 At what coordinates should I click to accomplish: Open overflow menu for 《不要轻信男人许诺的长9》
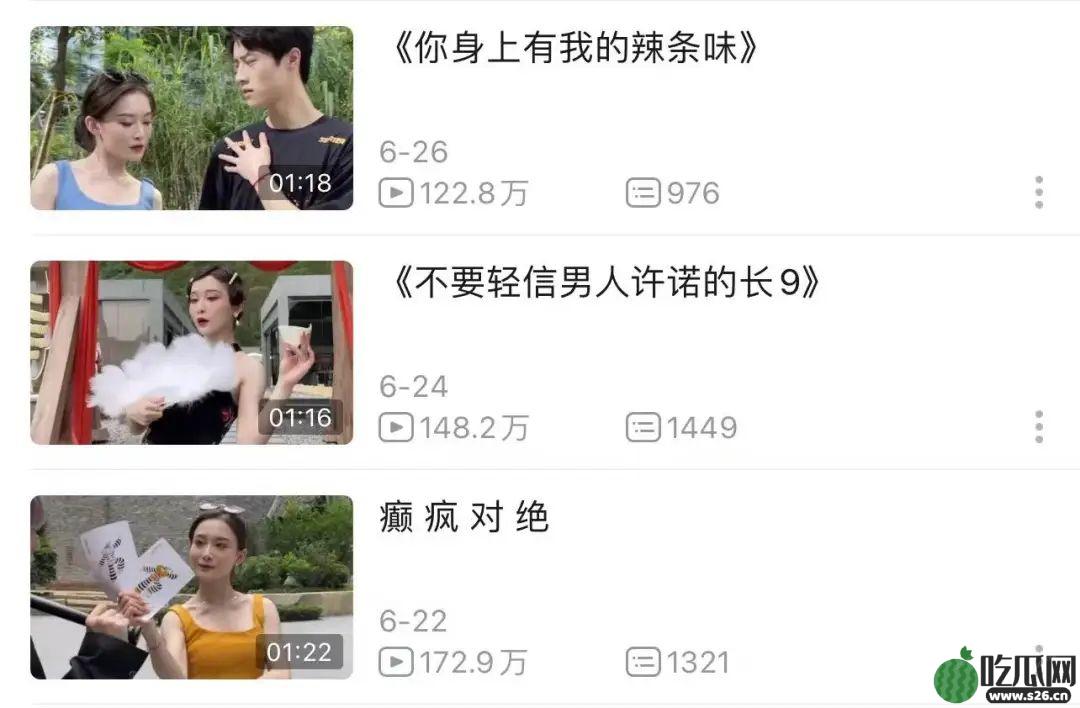point(1039,427)
